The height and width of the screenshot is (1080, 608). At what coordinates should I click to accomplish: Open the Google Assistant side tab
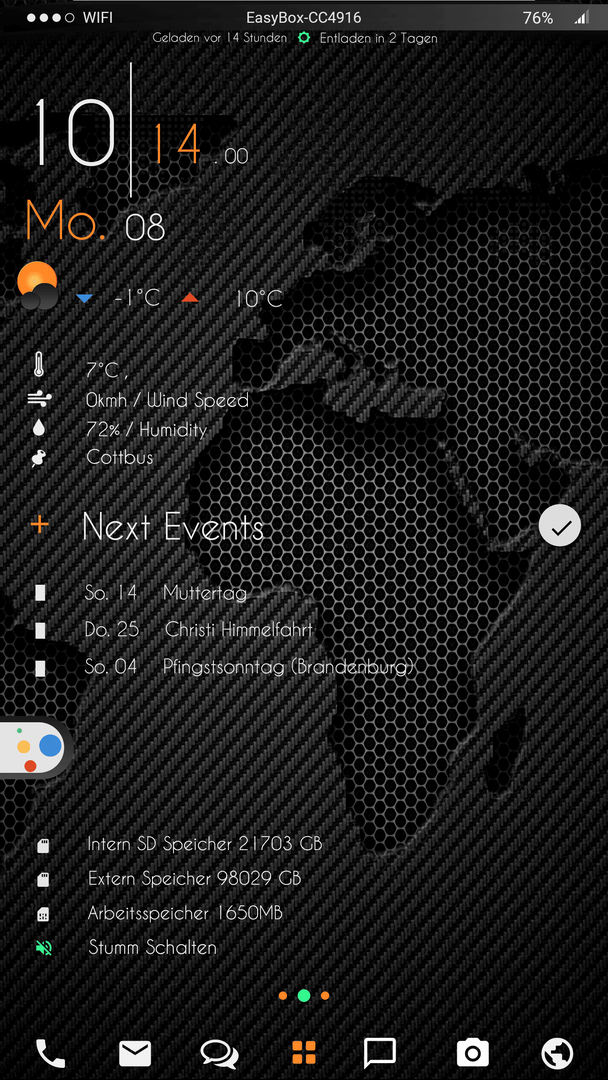tap(34, 747)
